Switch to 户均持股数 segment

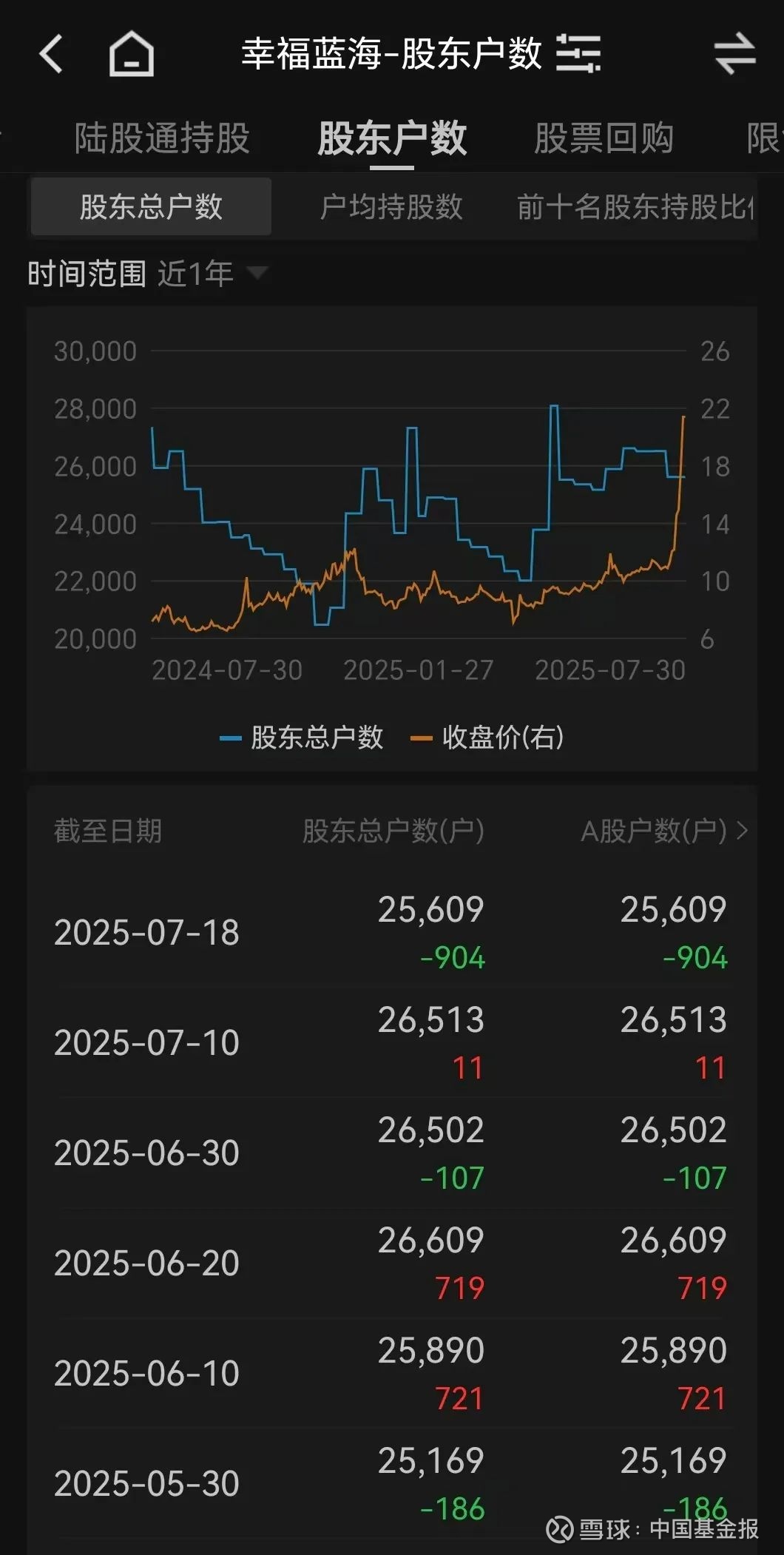(x=391, y=206)
